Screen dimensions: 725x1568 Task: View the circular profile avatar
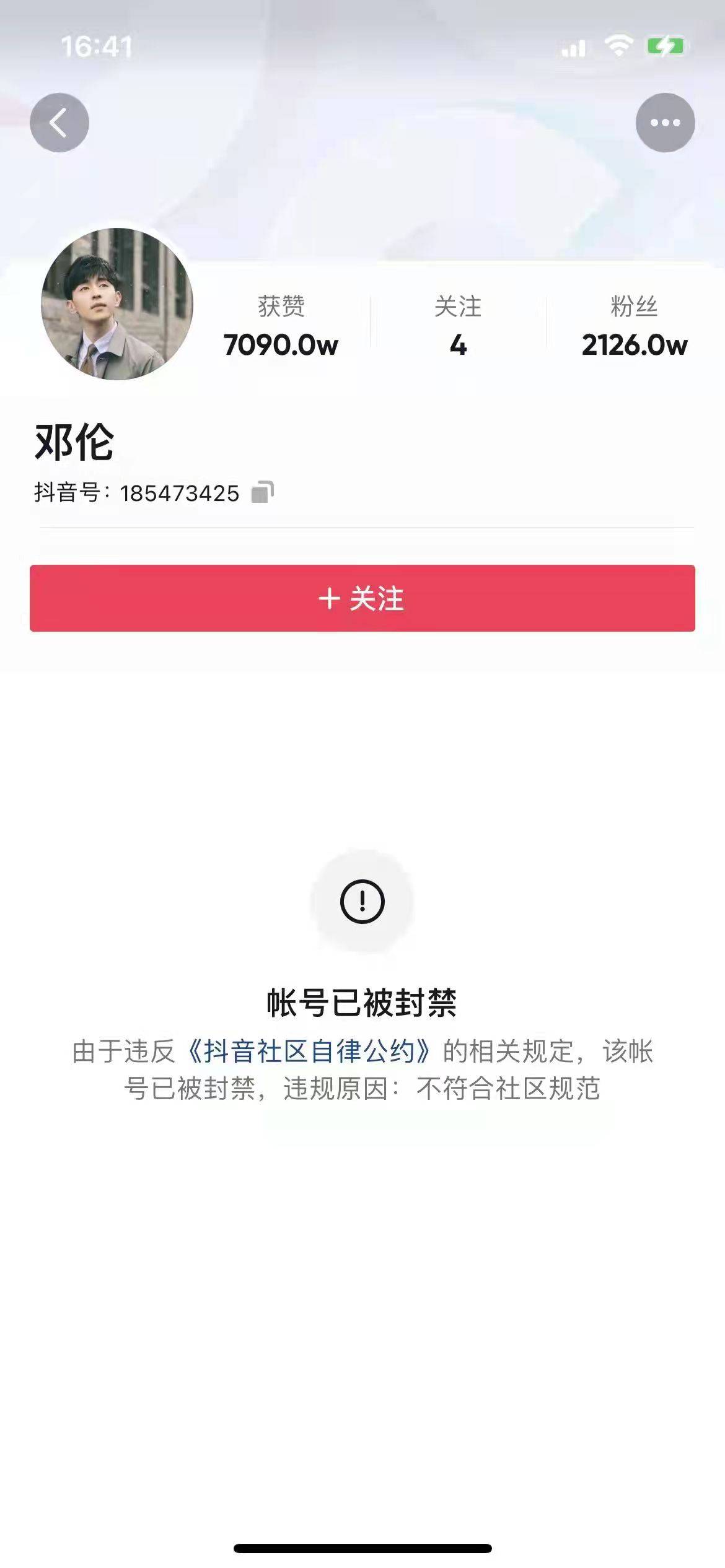click(117, 304)
